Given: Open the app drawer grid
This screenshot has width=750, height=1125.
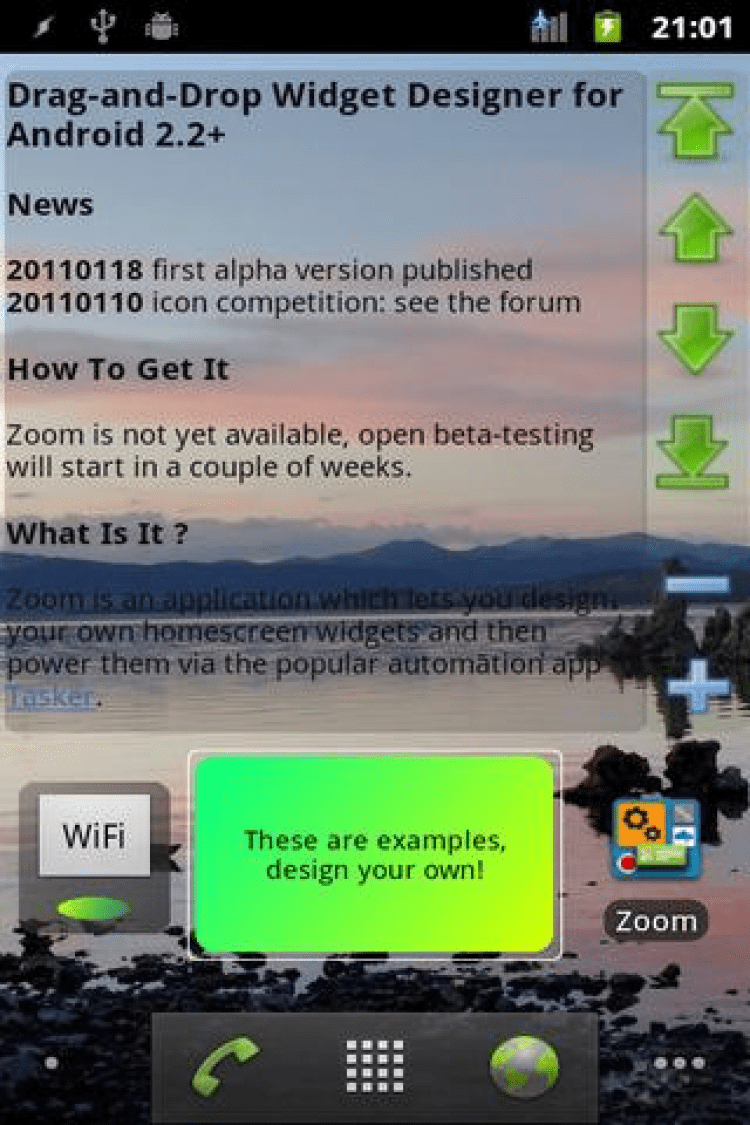Looking at the screenshot, I should [375, 1066].
